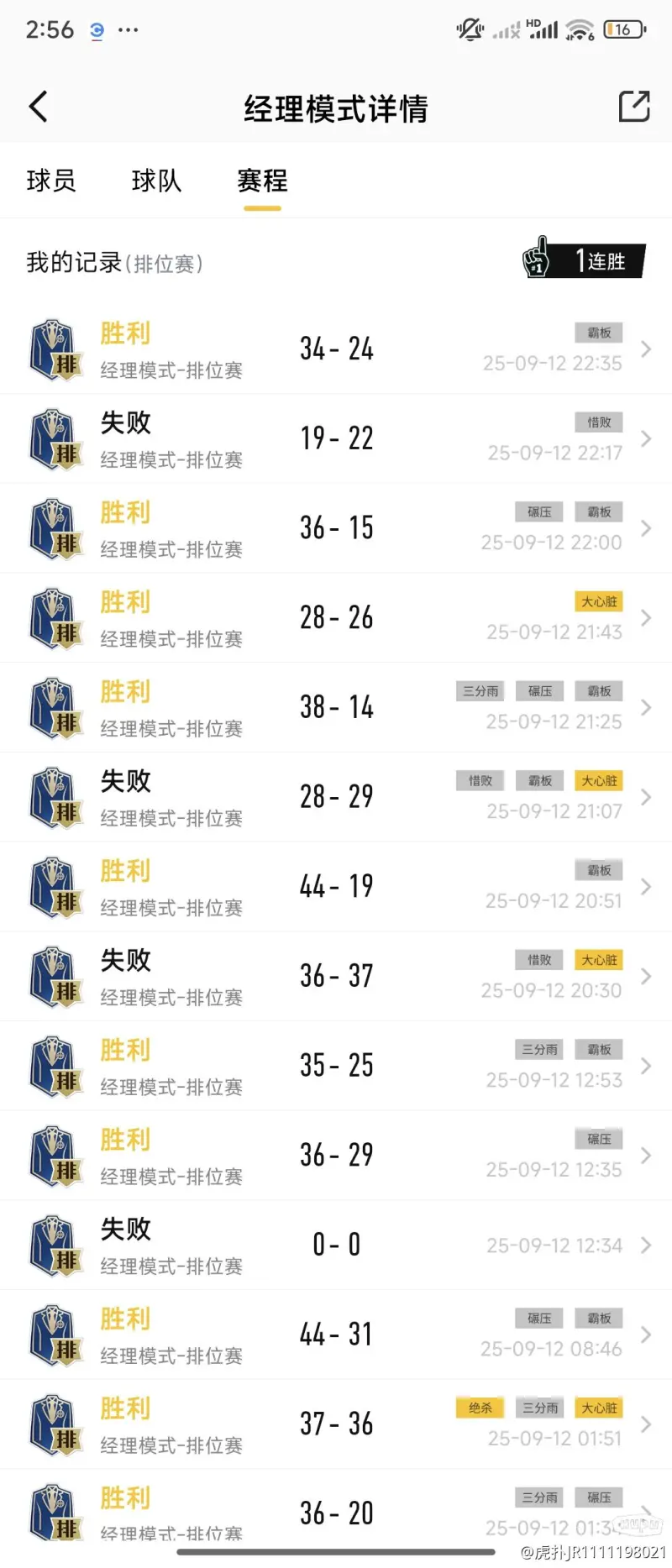Open the 34-24 win at 22:35

pyautogui.click(x=336, y=349)
